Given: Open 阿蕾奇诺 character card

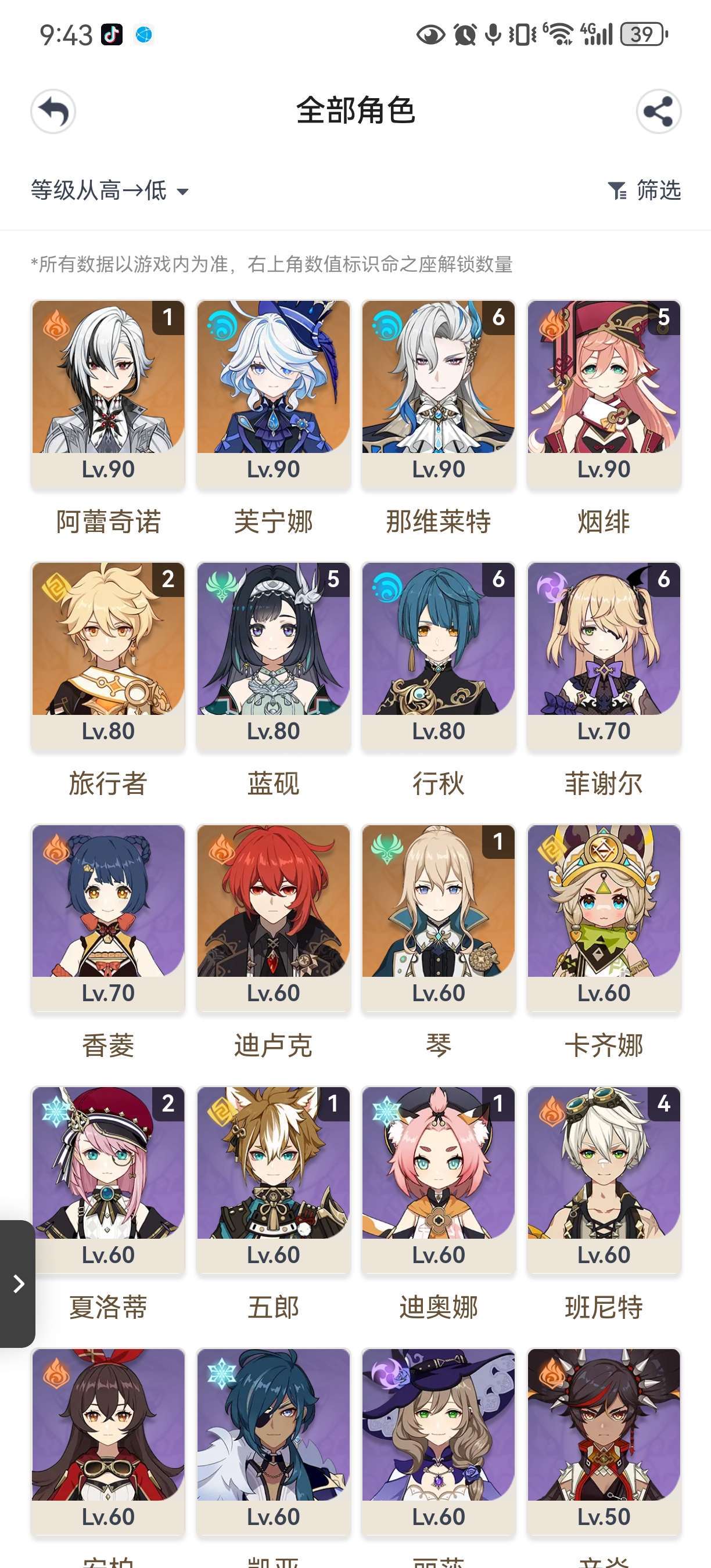Looking at the screenshot, I should (x=107, y=394).
